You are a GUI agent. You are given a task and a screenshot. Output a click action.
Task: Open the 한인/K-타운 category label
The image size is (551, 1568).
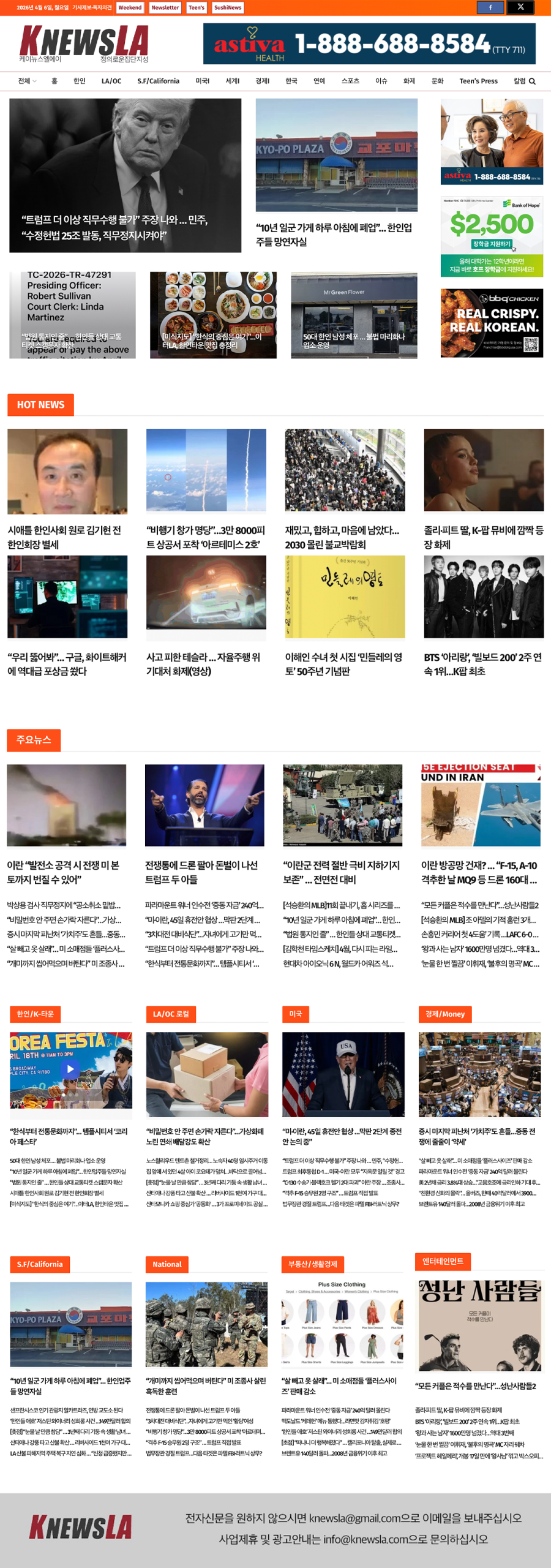pyautogui.click(x=35, y=1014)
